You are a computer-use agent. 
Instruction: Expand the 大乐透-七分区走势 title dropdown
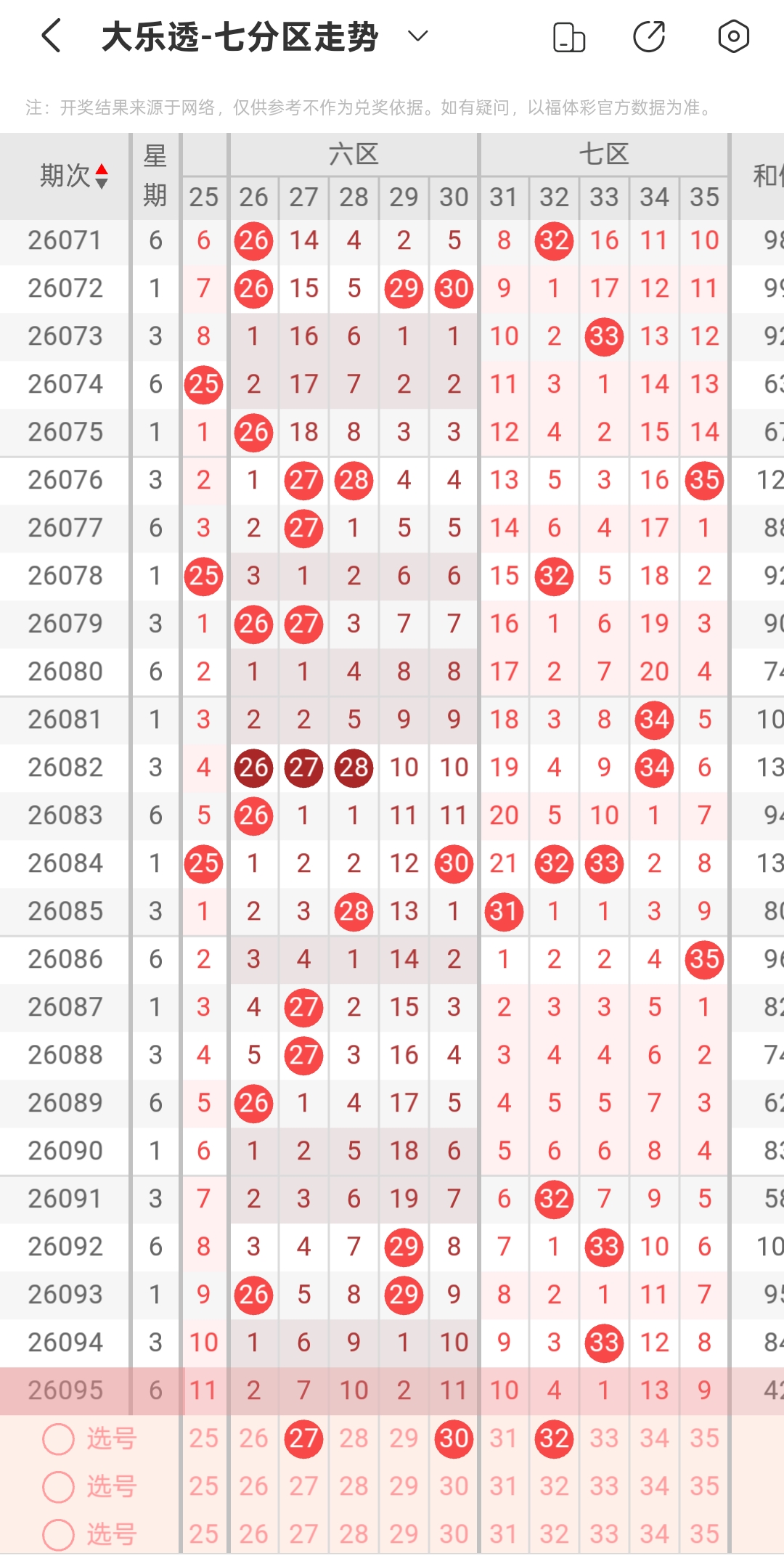(x=418, y=36)
